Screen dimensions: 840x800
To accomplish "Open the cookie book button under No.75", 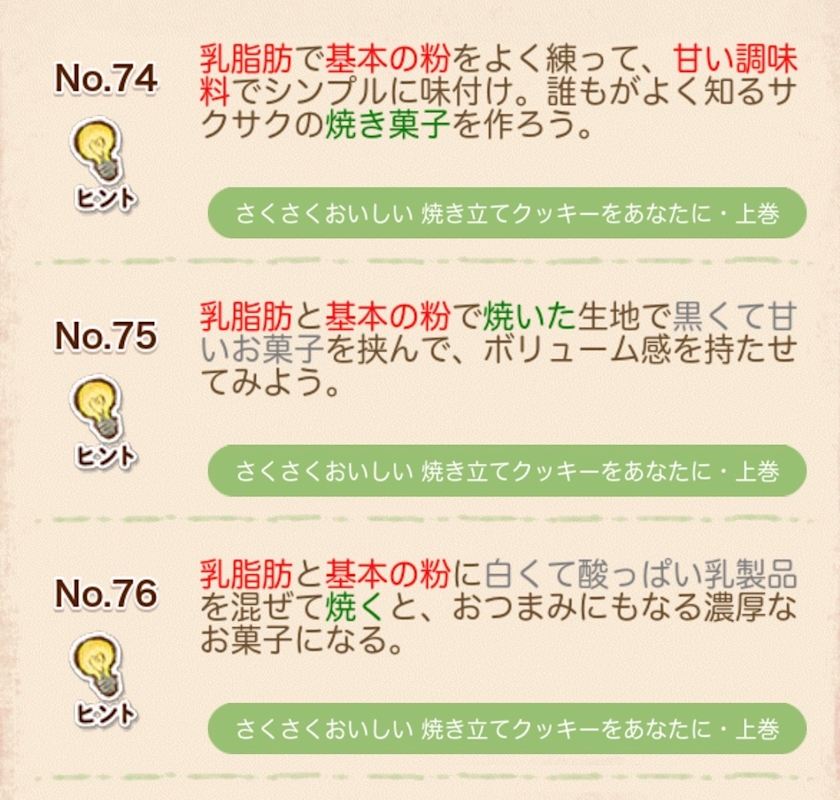I will pos(506,470).
